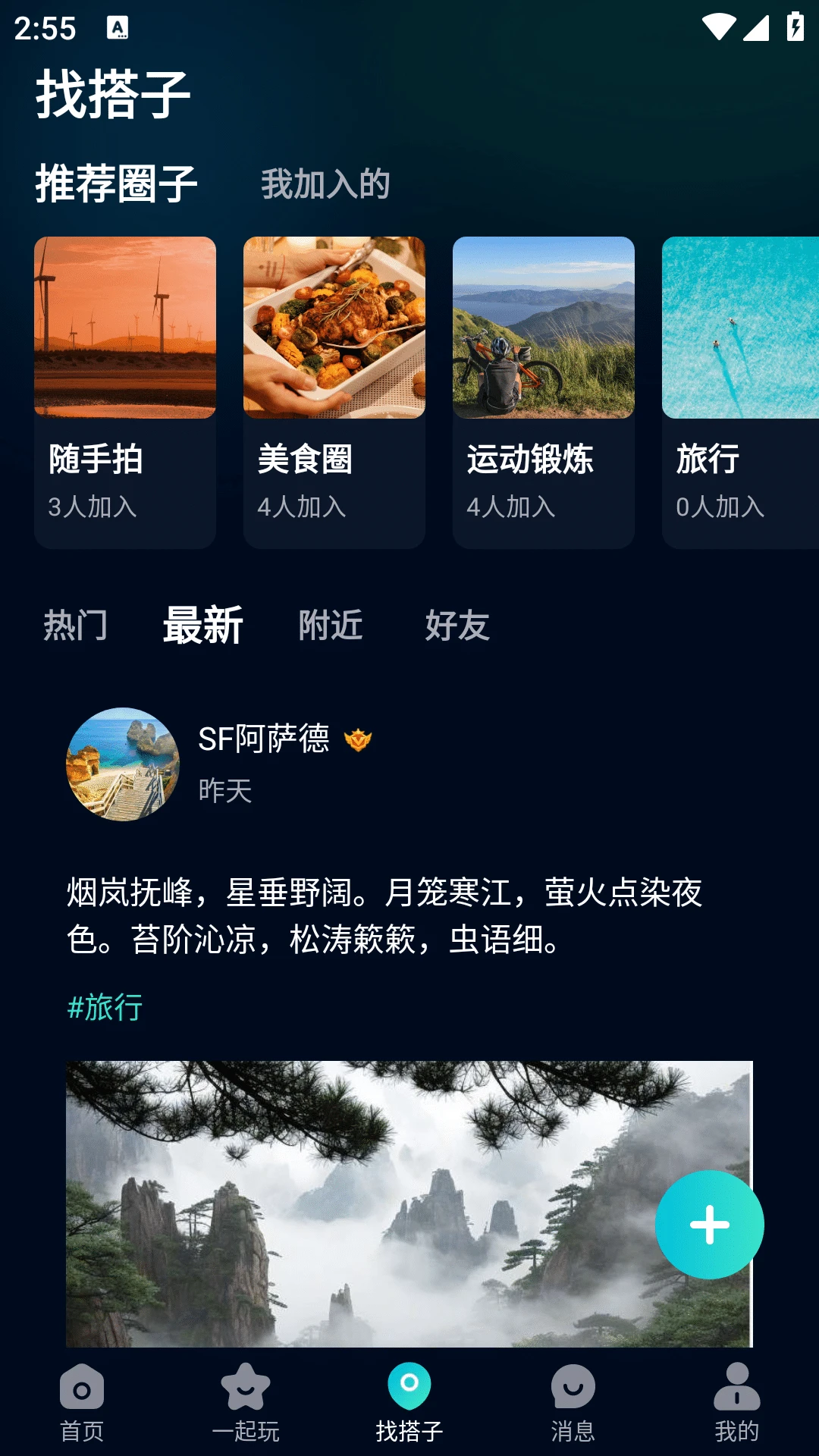Tap the 最新 feed tab
The image size is (819, 1456).
[x=202, y=626]
